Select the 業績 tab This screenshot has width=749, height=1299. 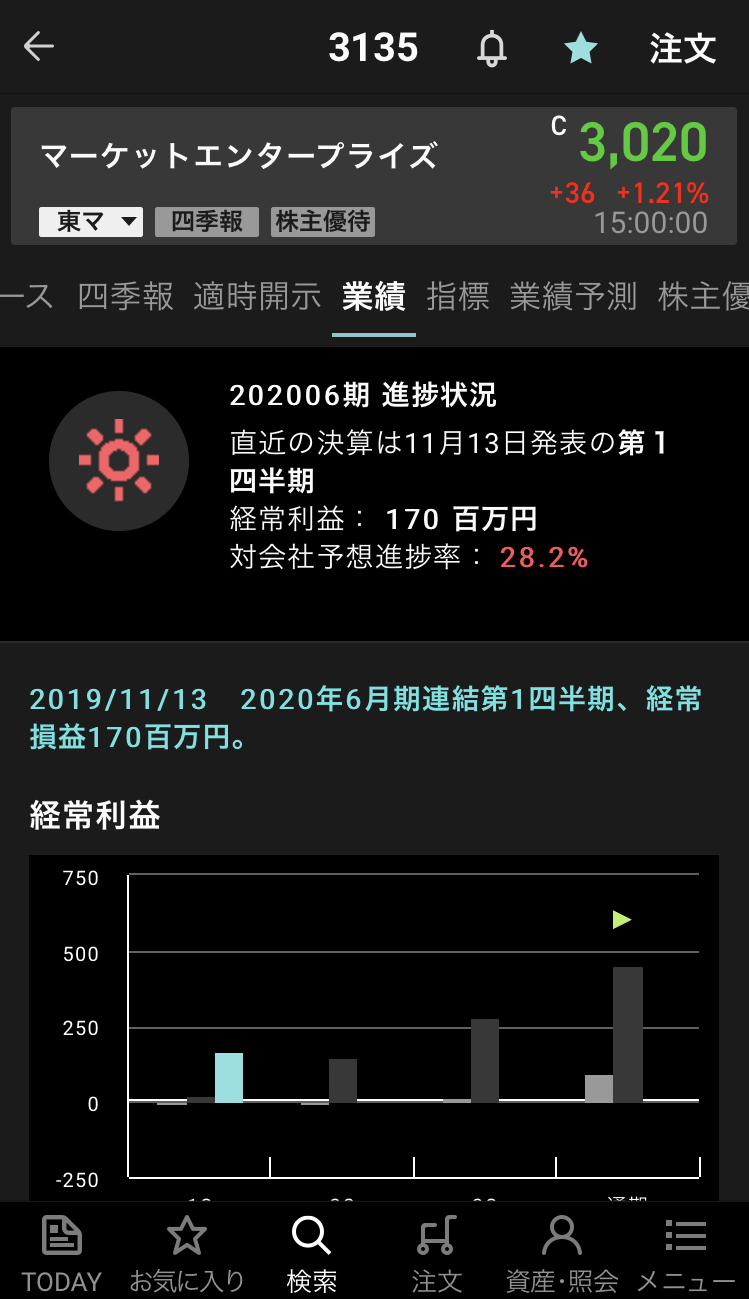(373, 297)
